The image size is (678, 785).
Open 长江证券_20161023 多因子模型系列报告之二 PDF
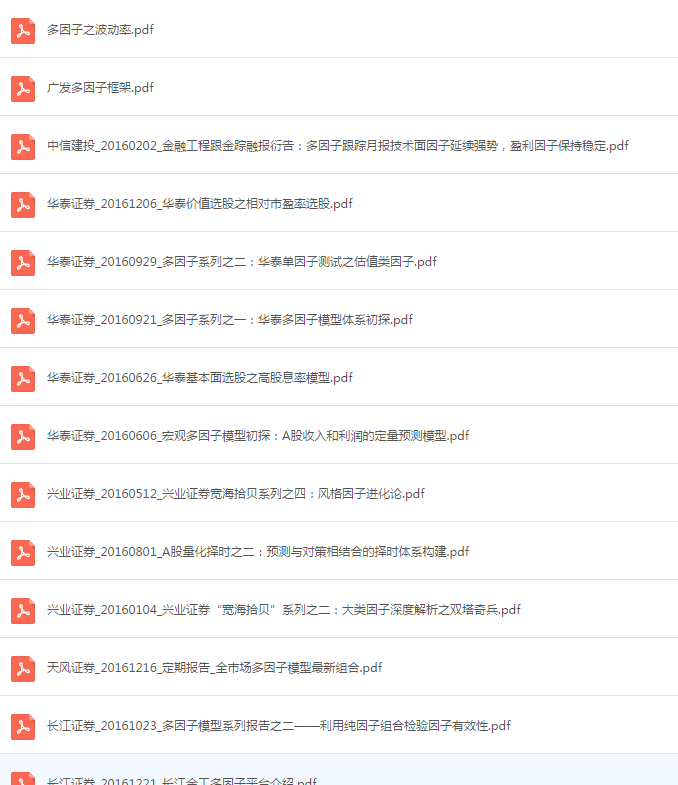point(278,726)
